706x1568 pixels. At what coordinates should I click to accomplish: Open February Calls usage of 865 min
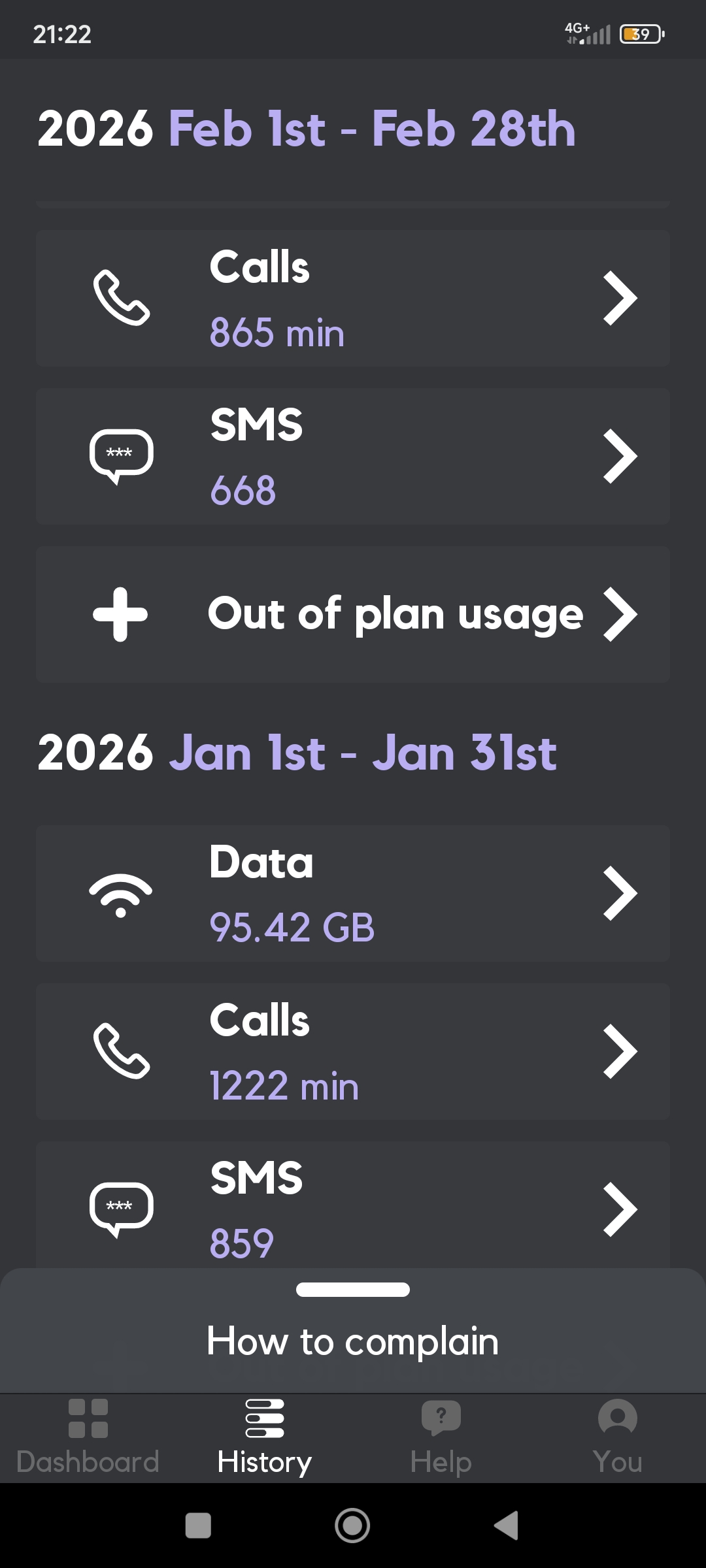pos(353,298)
